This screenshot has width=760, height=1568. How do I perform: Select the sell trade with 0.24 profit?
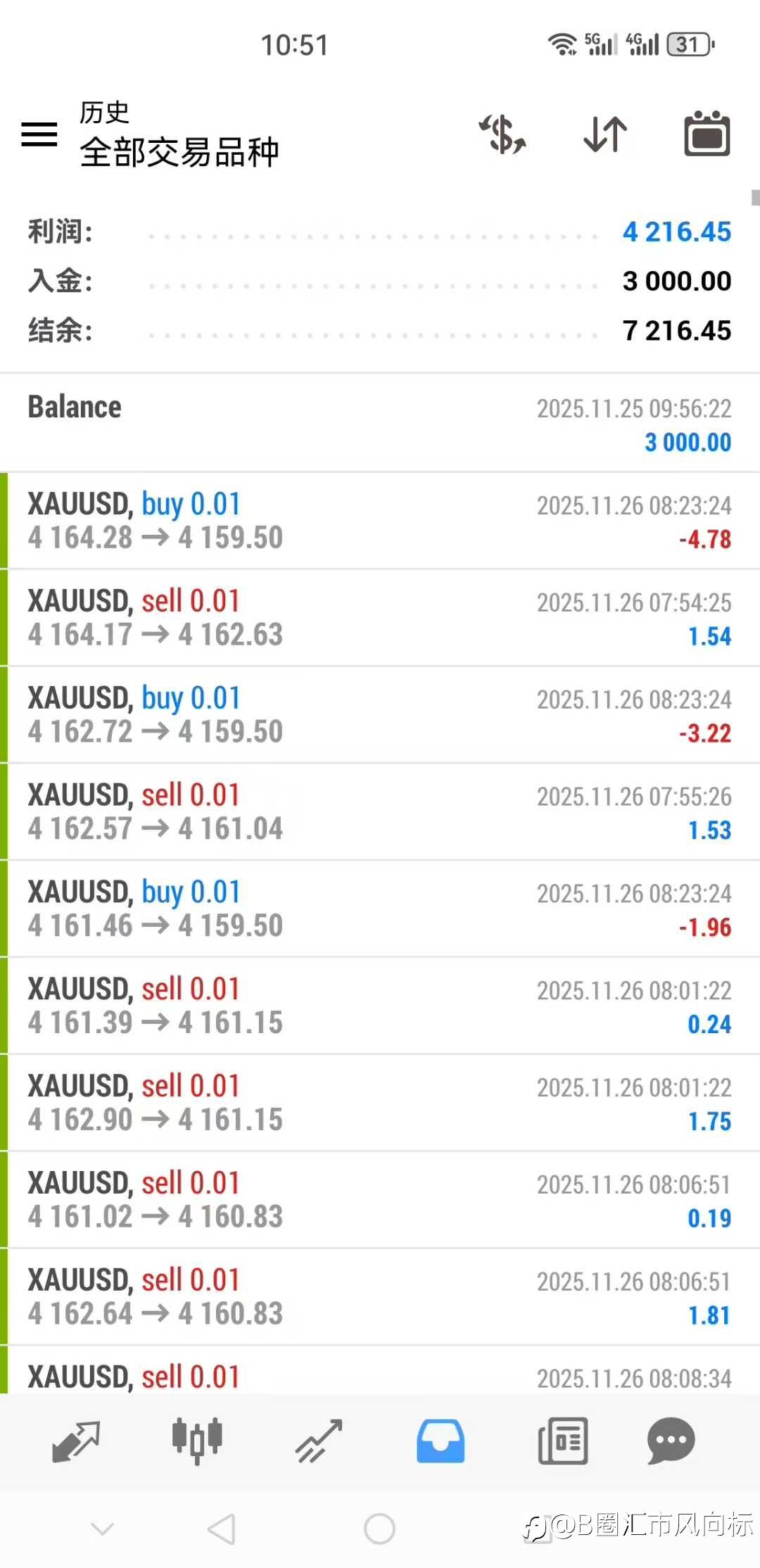[380, 1006]
